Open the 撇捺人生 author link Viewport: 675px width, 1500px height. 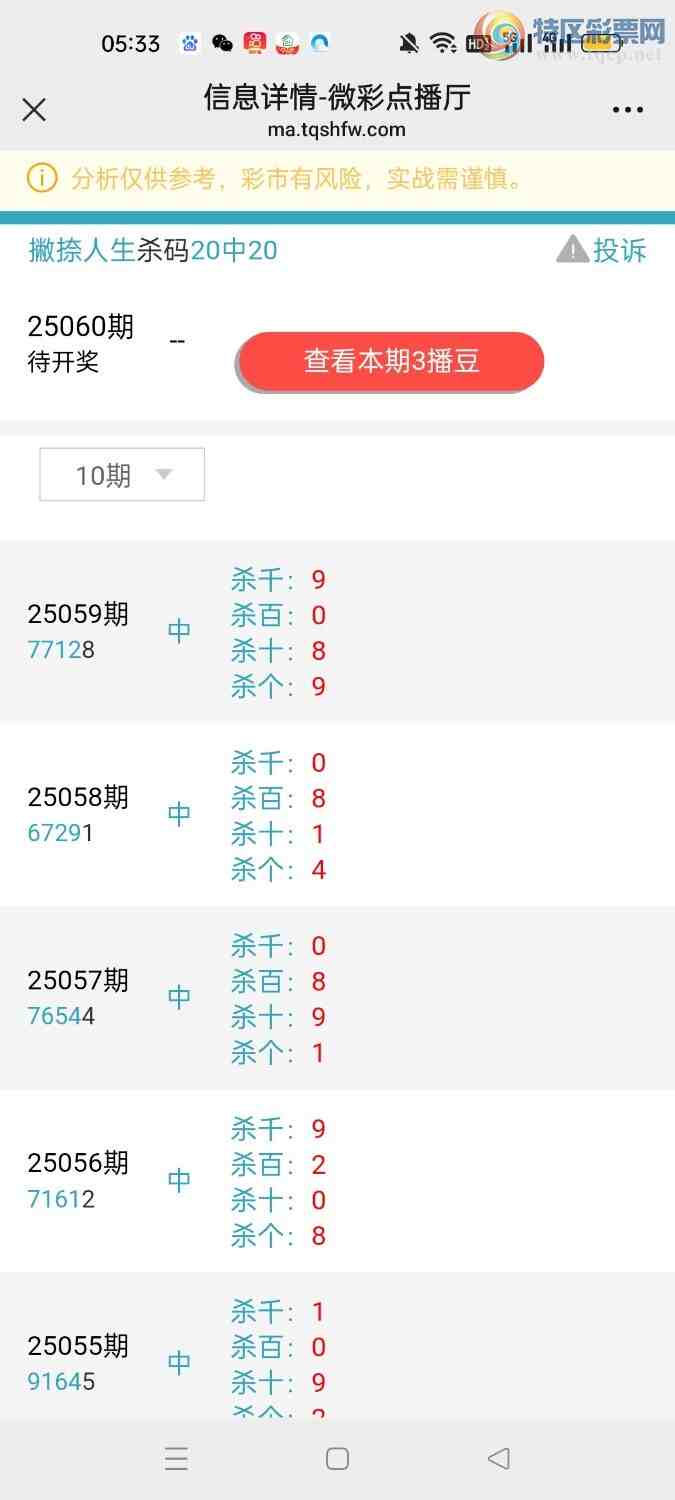[x=81, y=250]
